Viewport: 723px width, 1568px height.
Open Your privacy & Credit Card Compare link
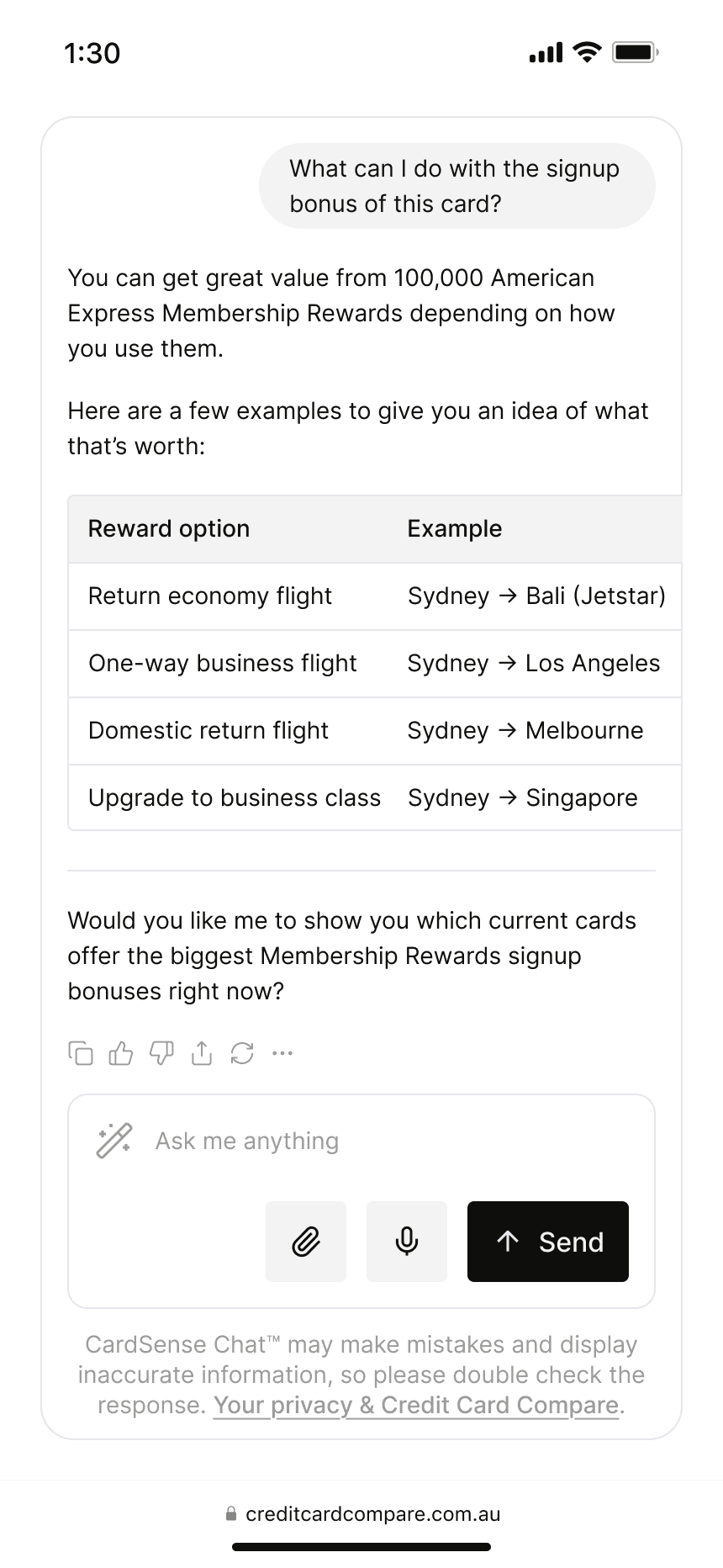(416, 1406)
